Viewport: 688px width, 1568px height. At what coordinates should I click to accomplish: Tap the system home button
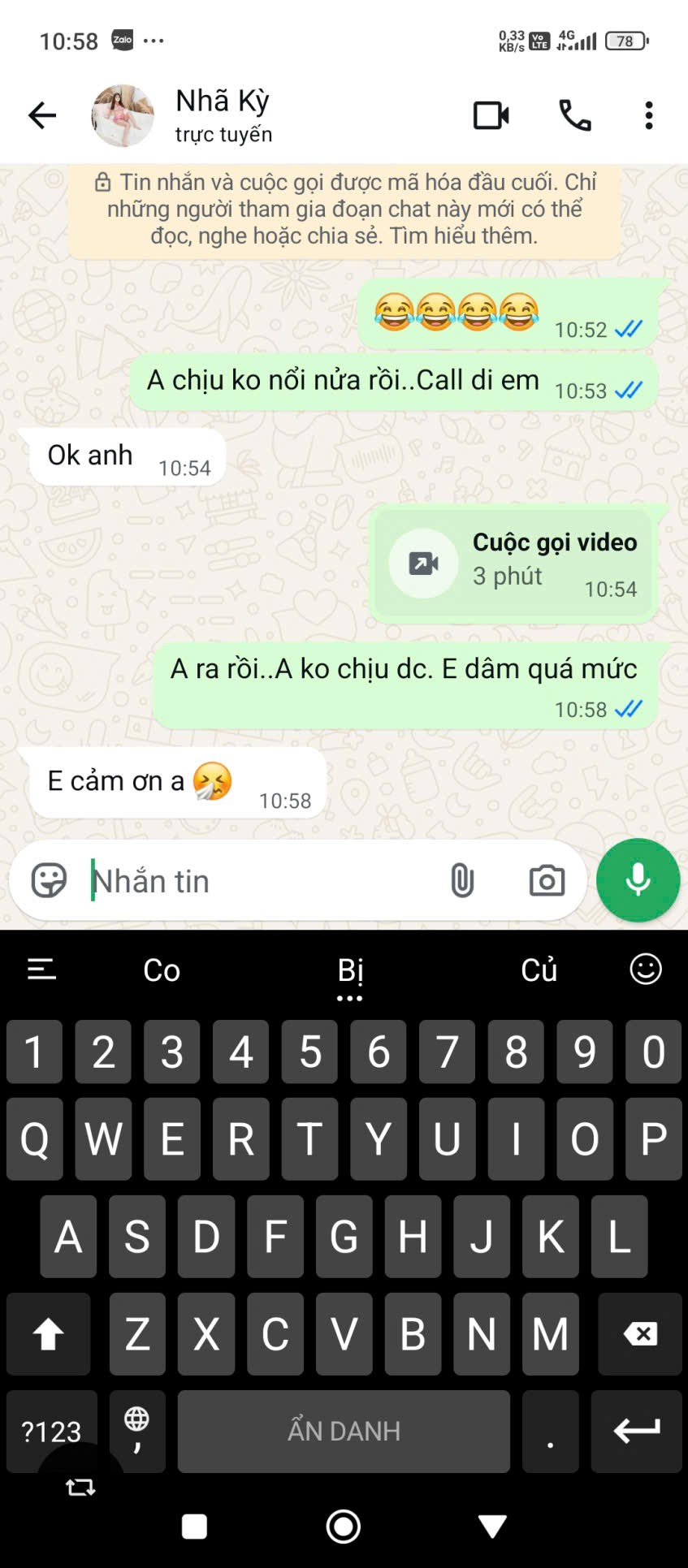(344, 1527)
